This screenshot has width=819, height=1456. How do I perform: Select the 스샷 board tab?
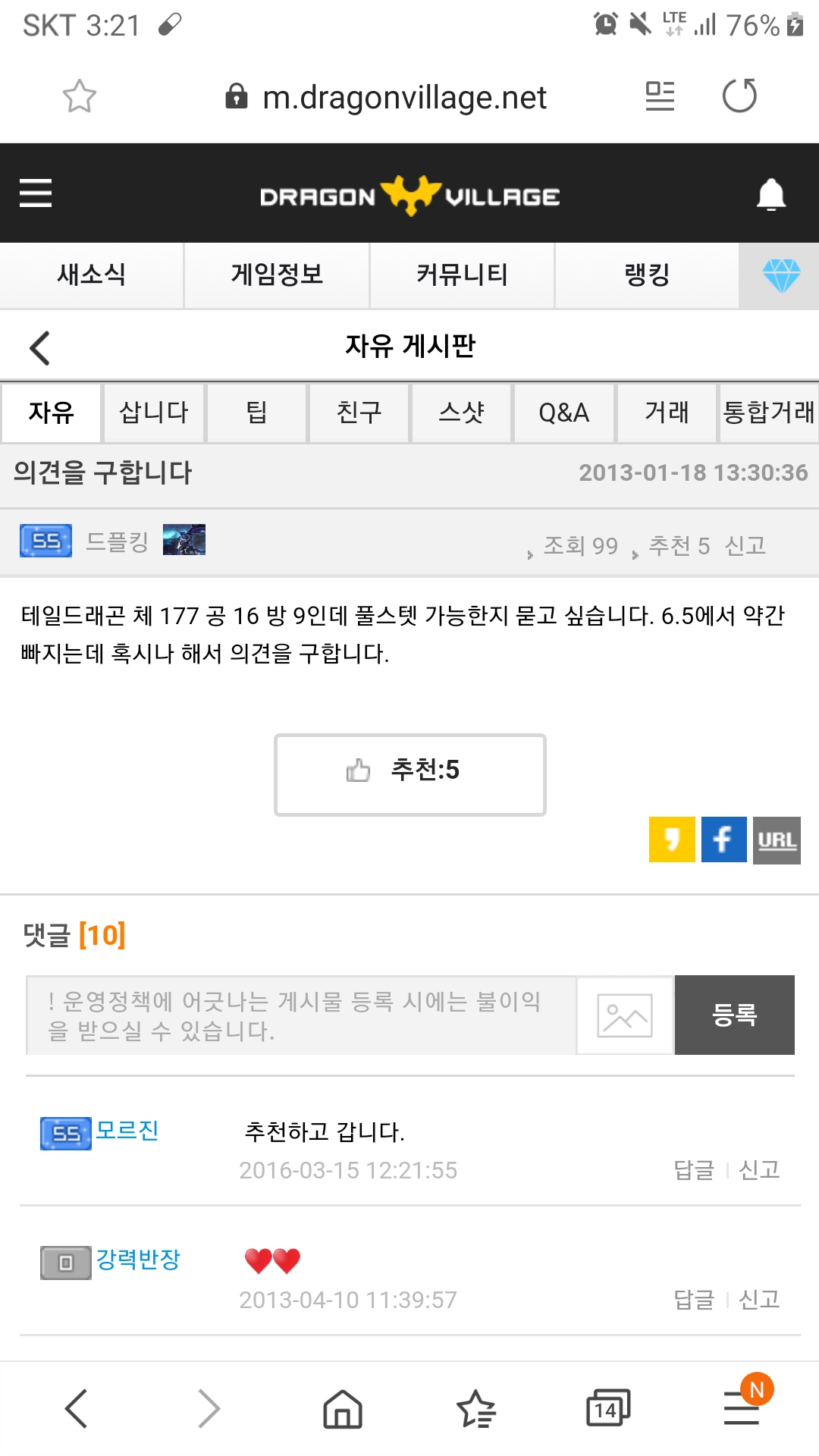point(461,413)
